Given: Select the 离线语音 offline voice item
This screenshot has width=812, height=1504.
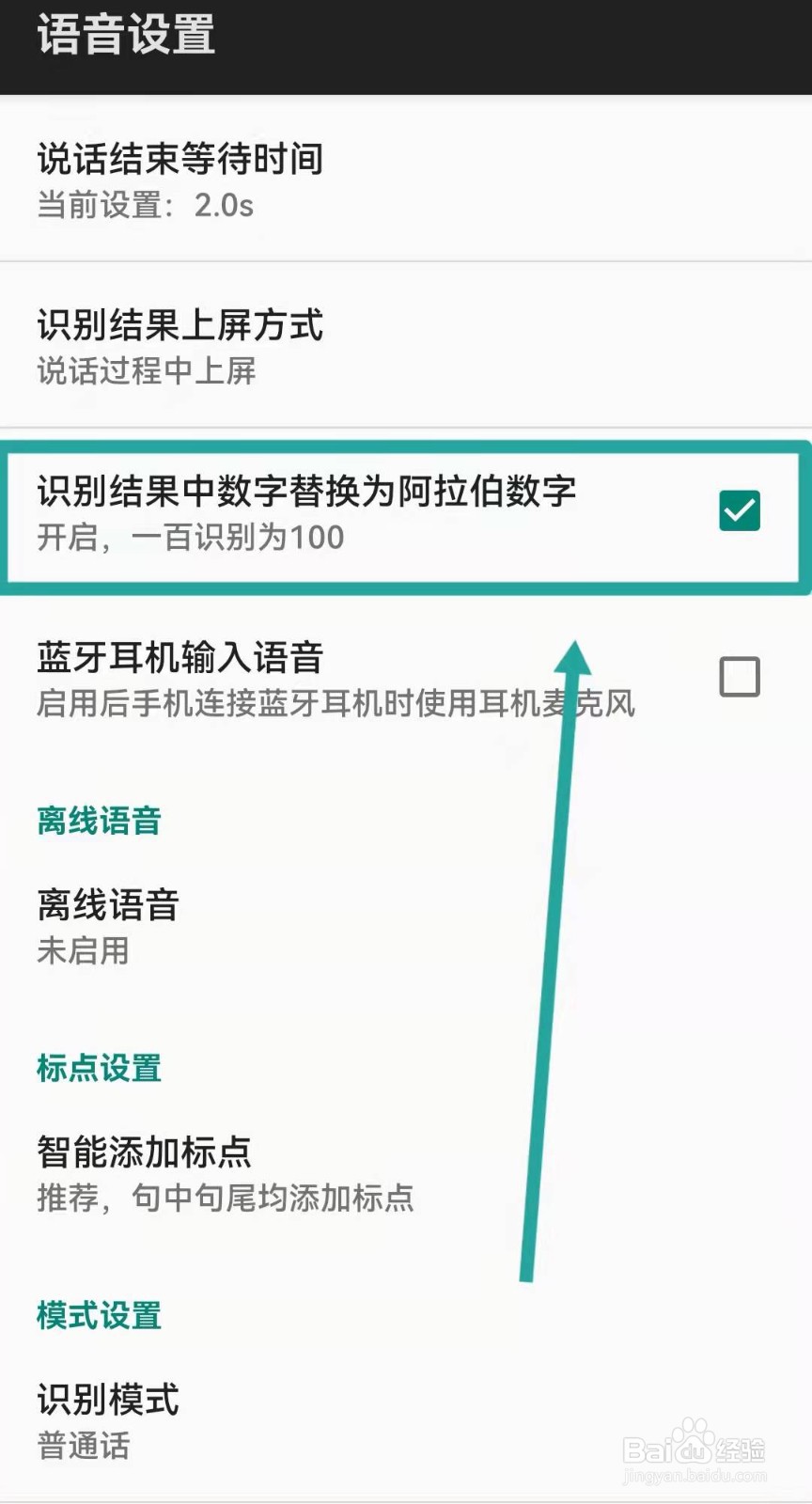Looking at the screenshot, I should coord(105,904).
